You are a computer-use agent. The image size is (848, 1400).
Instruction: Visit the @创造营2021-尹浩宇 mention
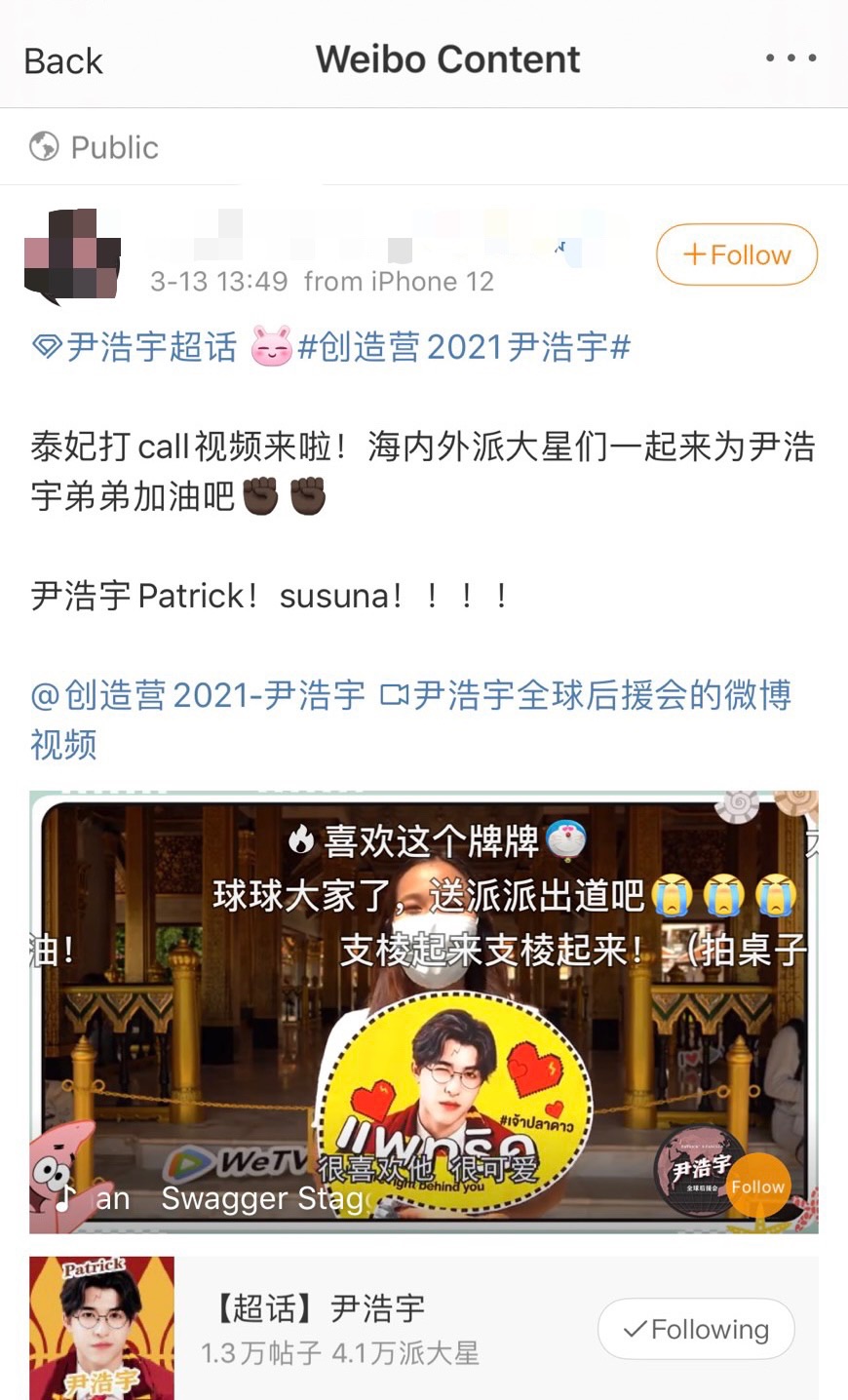click(198, 696)
